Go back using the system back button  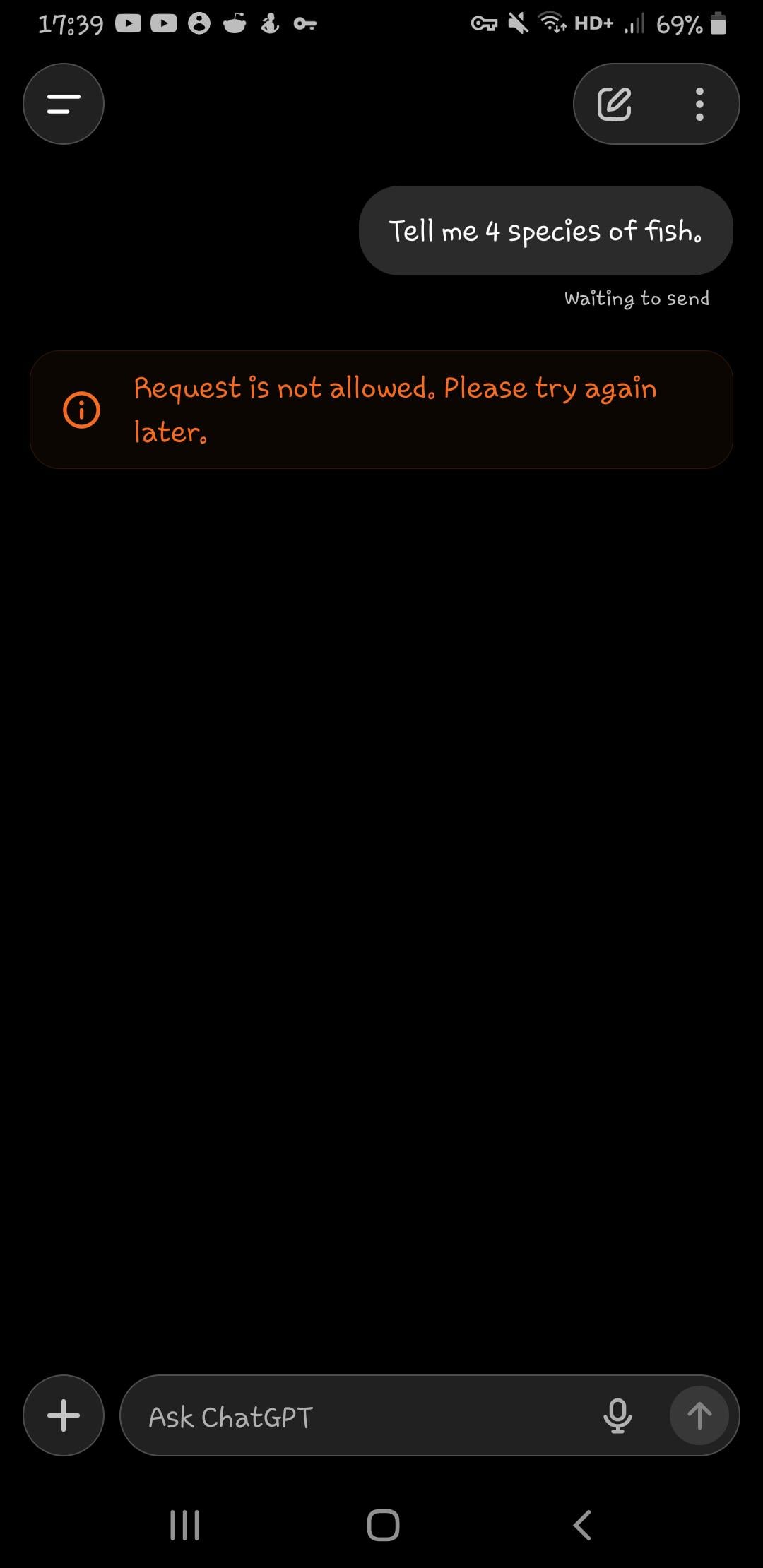pyautogui.click(x=582, y=1525)
